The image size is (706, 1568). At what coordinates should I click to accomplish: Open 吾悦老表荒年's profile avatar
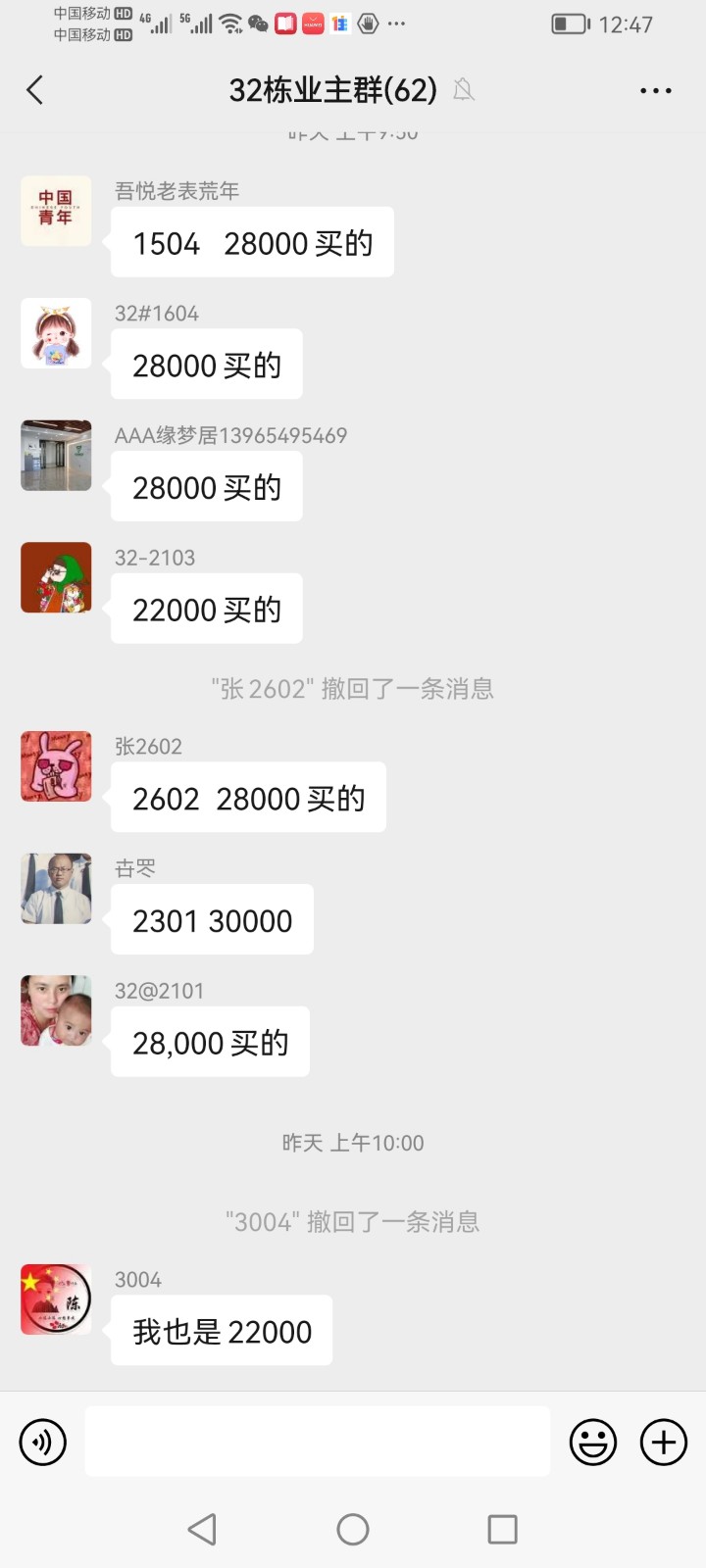[x=56, y=211]
